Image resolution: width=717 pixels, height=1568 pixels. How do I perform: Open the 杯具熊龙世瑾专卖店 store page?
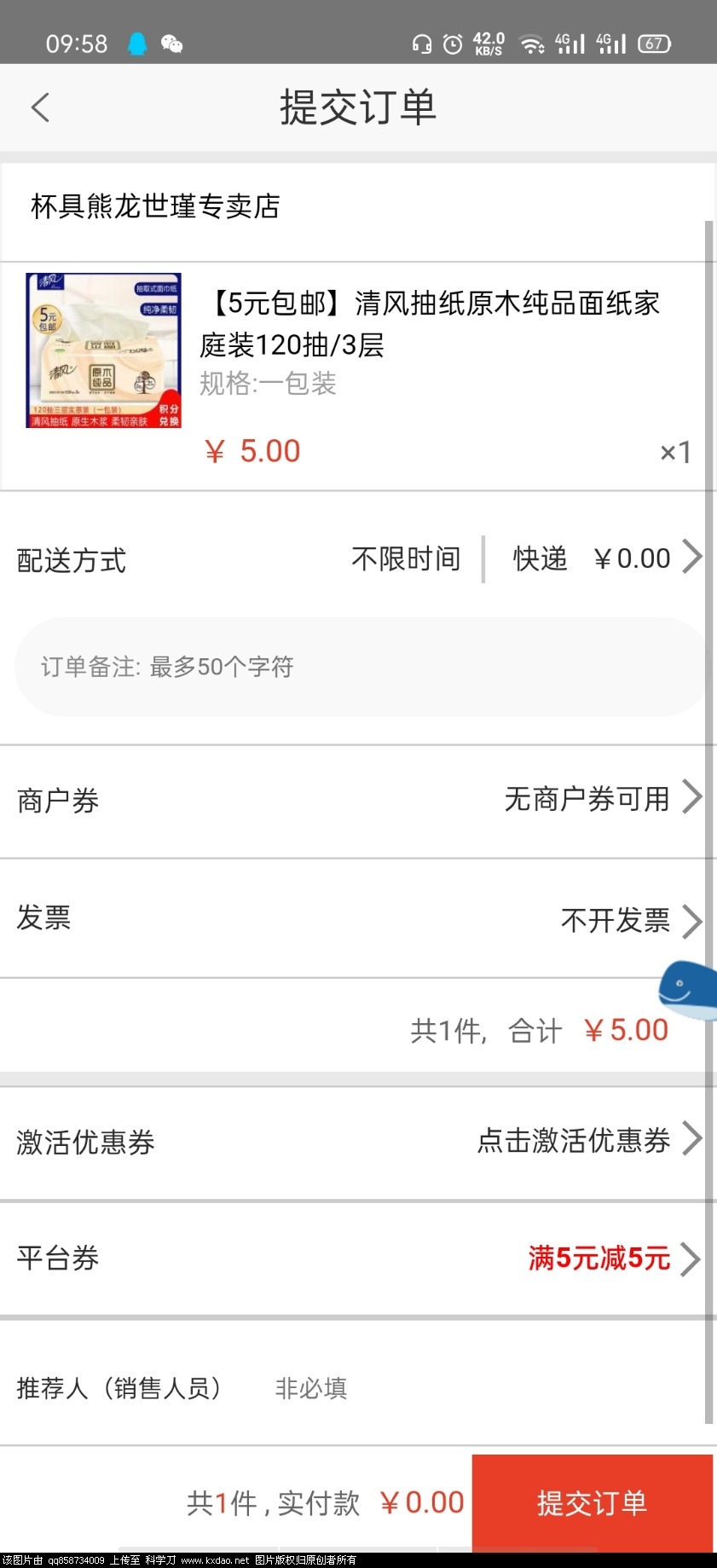click(152, 207)
